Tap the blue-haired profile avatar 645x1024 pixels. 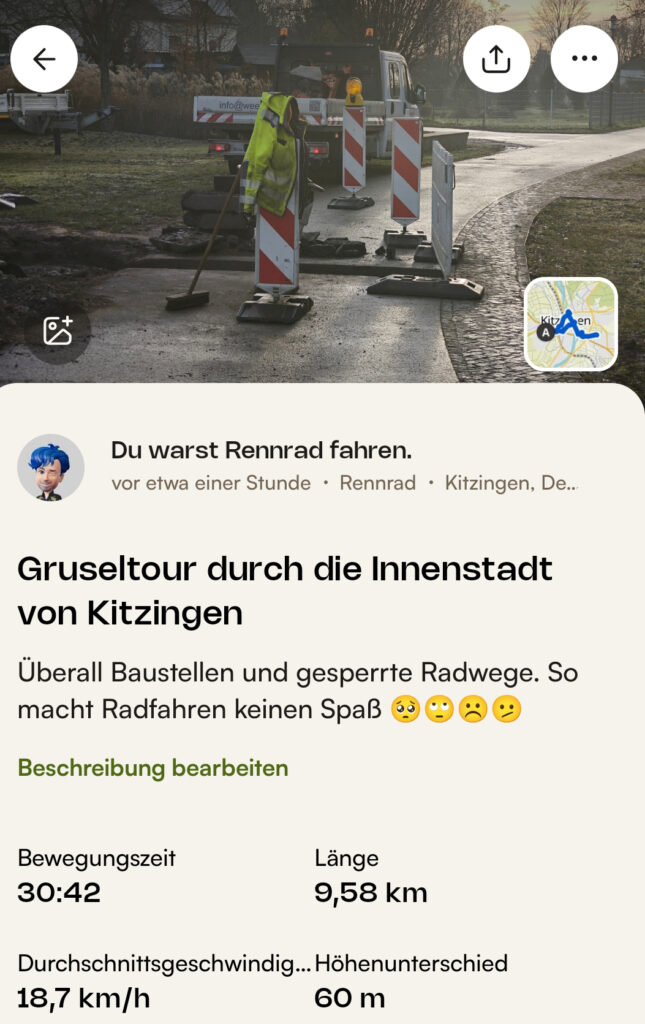tap(51, 467)
